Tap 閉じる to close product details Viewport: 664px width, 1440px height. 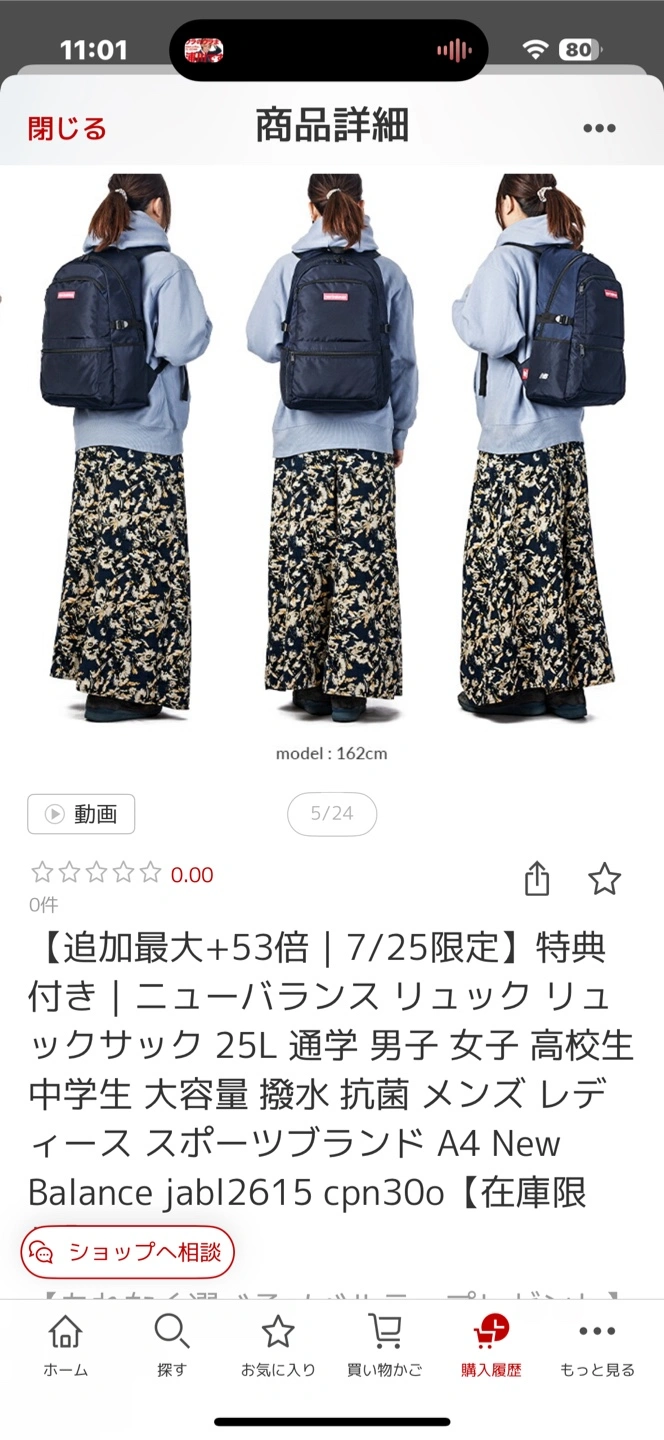point(67,128)
